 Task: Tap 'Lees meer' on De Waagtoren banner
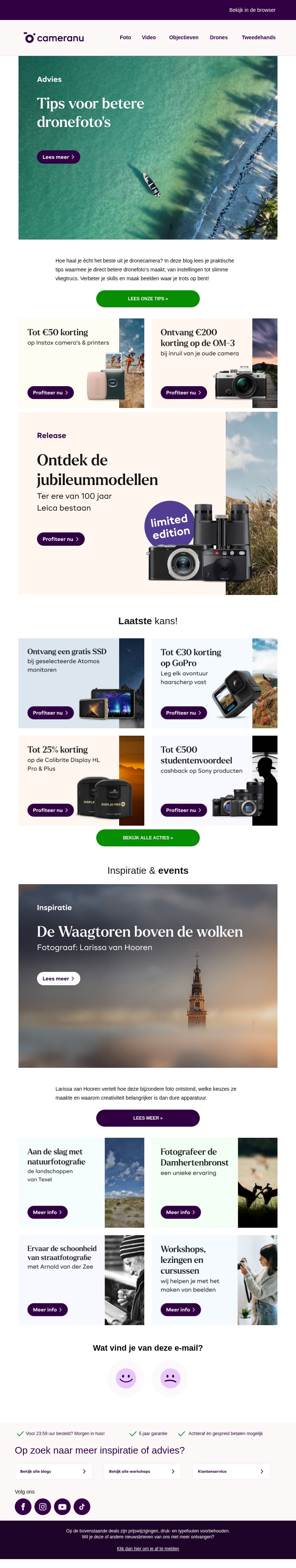tap(58, 978)
